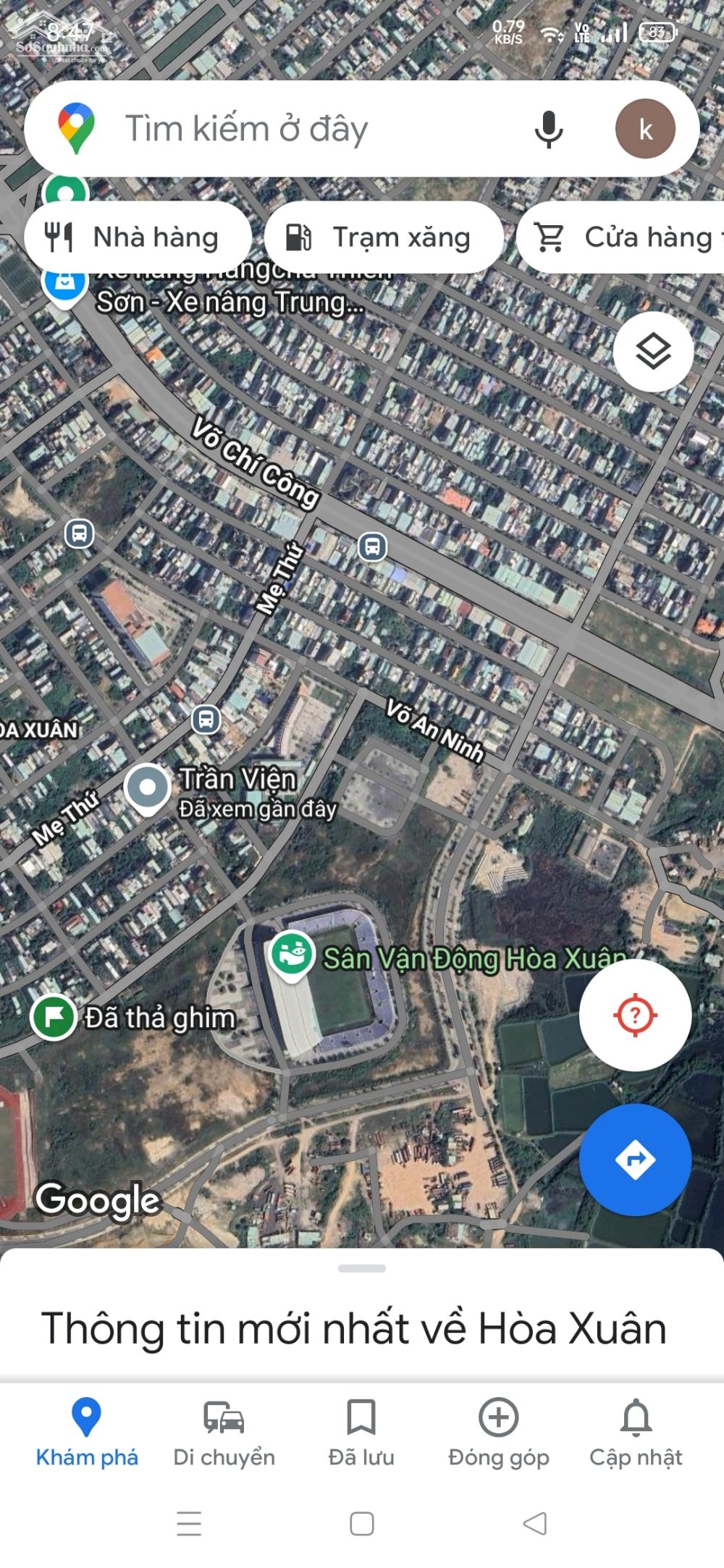Expand the Hòa Xuân info sheet handle
The image size is (724, 1568).
(361, 1268)
